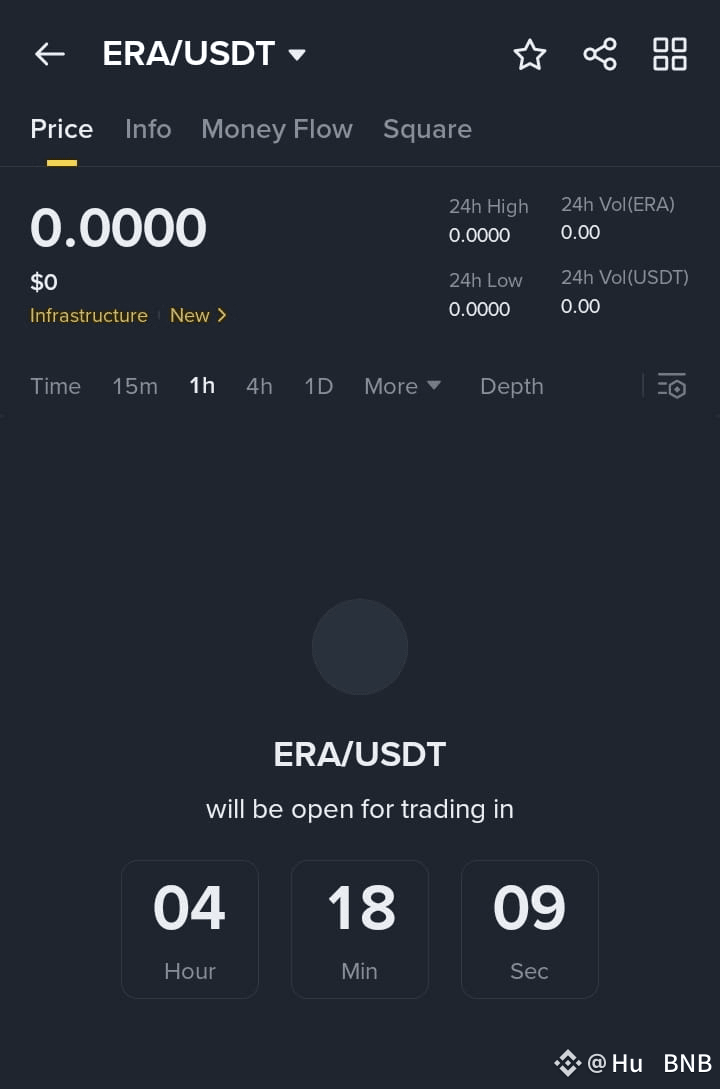Expand the More timeframe options
Image resolution: width=720 pixels, height=1089 pixels.
pos(402,386)
